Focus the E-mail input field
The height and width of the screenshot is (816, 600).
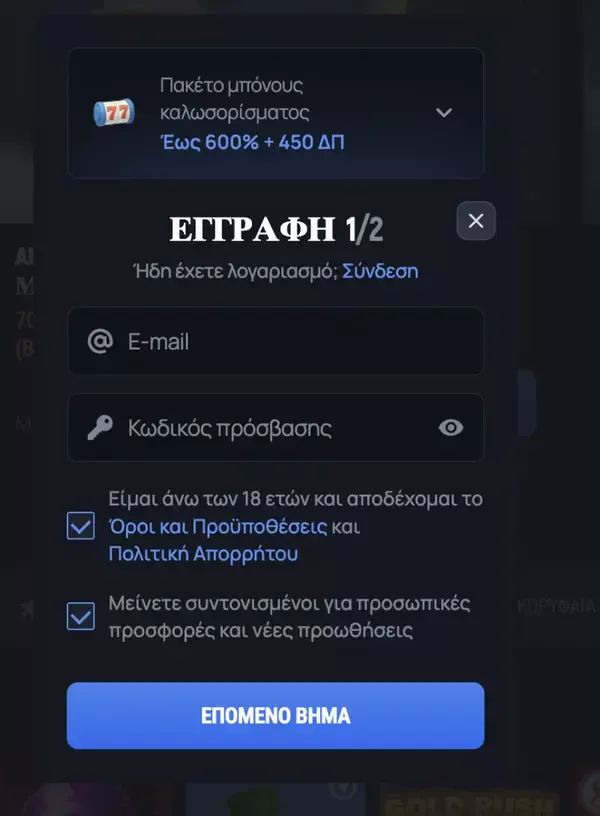pyautogui.click(x=290, y=342)
